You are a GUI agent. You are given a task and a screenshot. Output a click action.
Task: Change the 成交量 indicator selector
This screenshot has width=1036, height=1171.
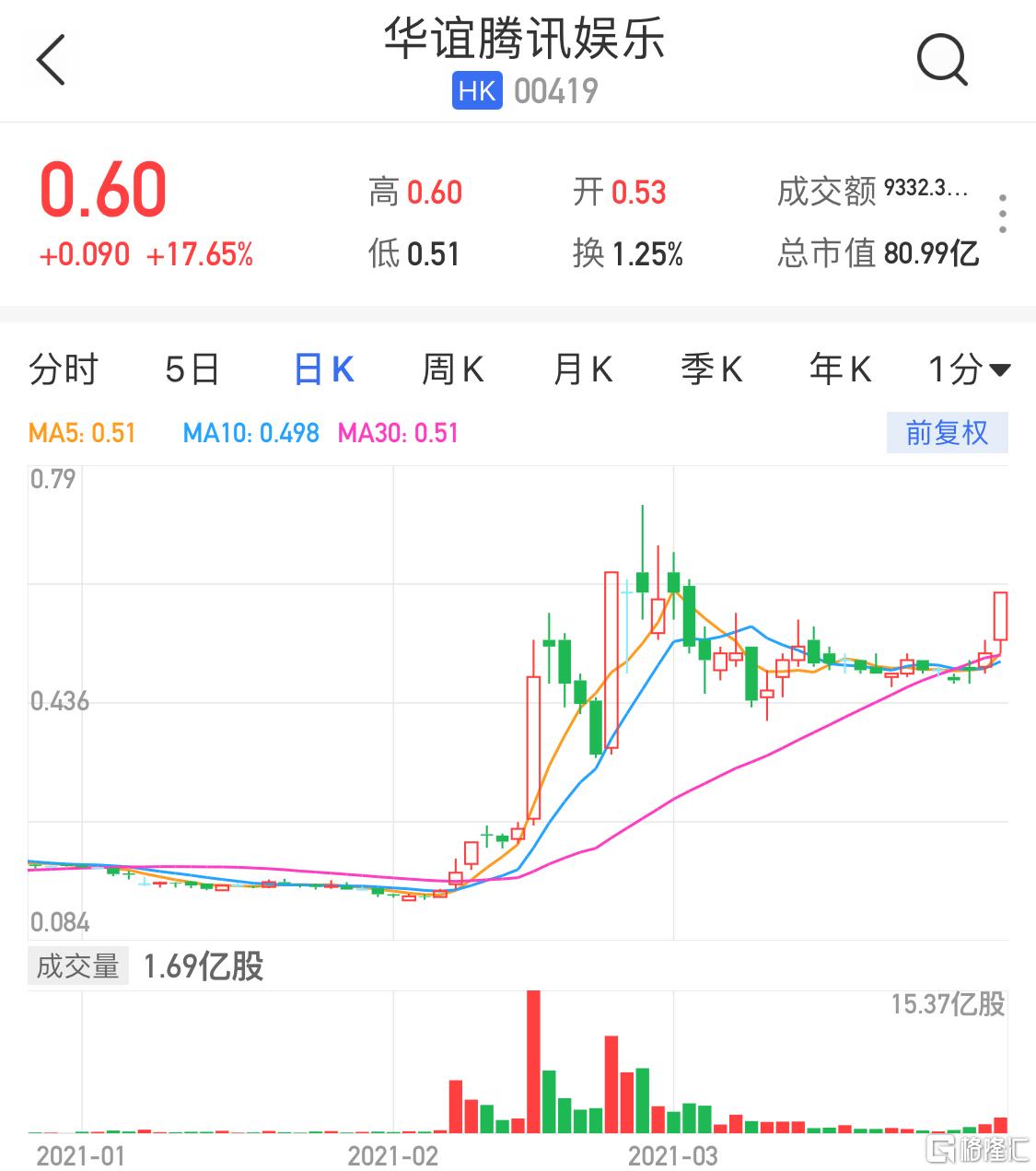tap(78, 966)
